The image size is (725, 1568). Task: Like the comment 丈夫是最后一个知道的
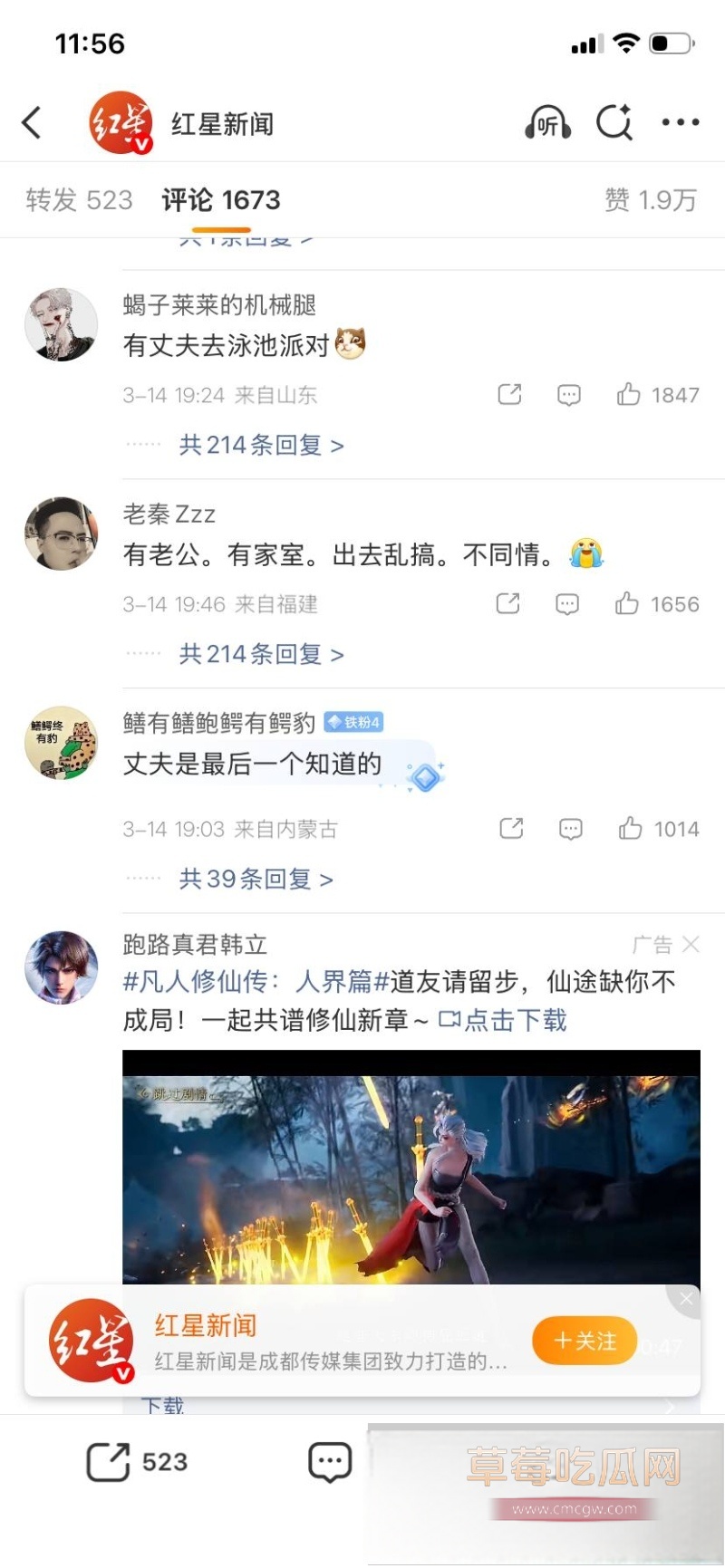click(631, 828)
